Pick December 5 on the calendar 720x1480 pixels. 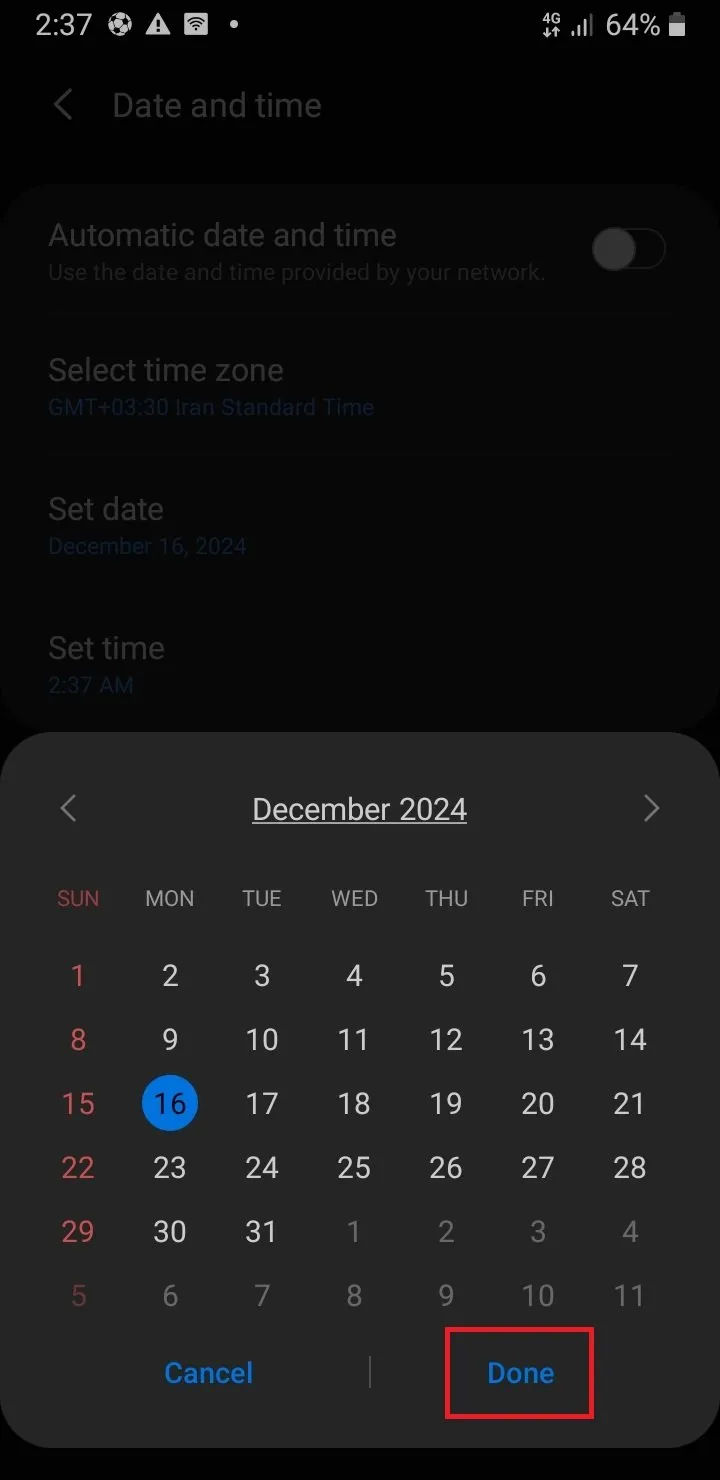[x=446, y=976]
